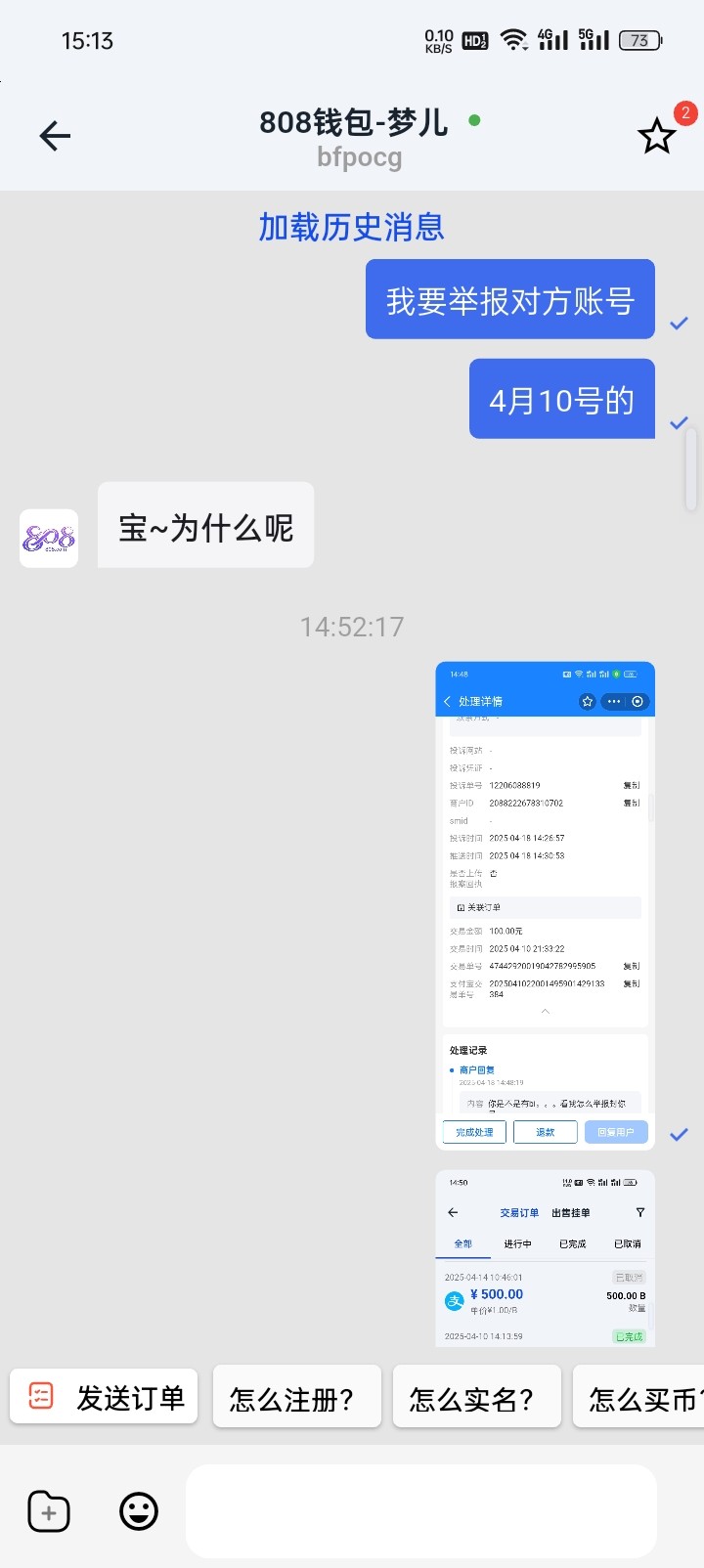Tap the 怎么注册? quick reply
The image size is (704, 1568).
point(297,1396)
